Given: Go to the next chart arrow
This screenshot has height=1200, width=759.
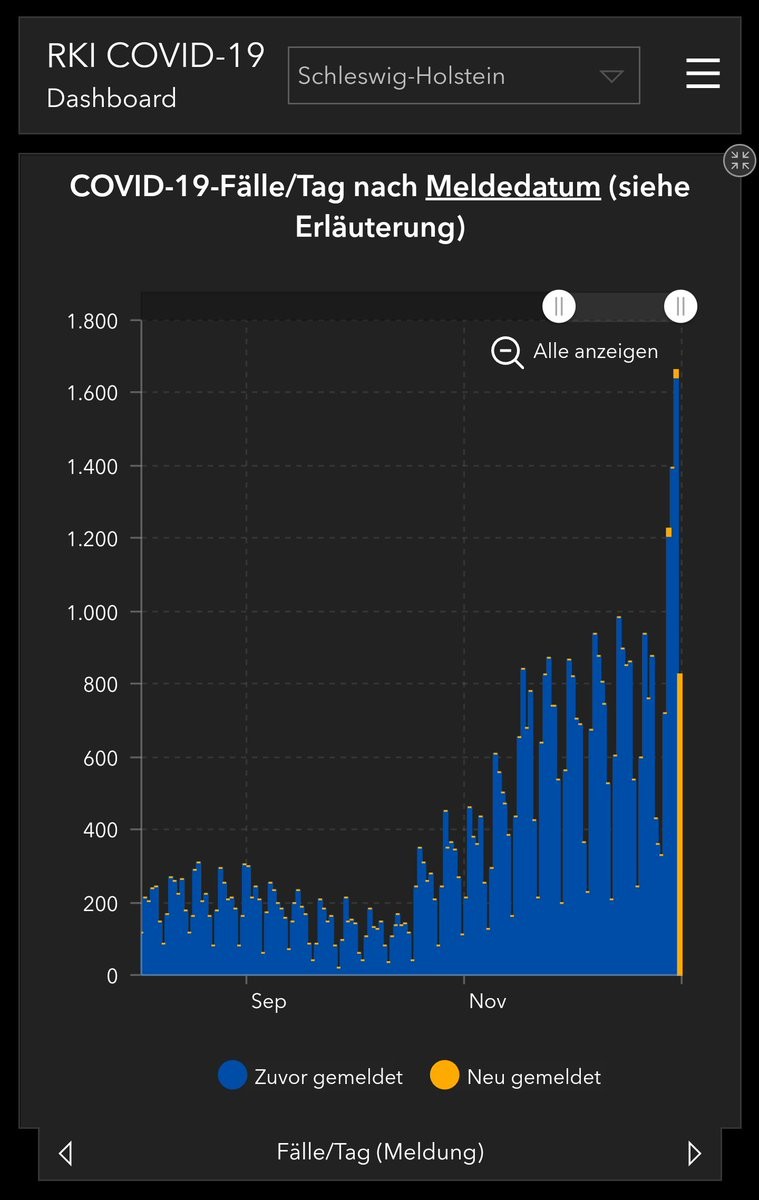Looking at the screenshot, I should (x=695, y=1153).
